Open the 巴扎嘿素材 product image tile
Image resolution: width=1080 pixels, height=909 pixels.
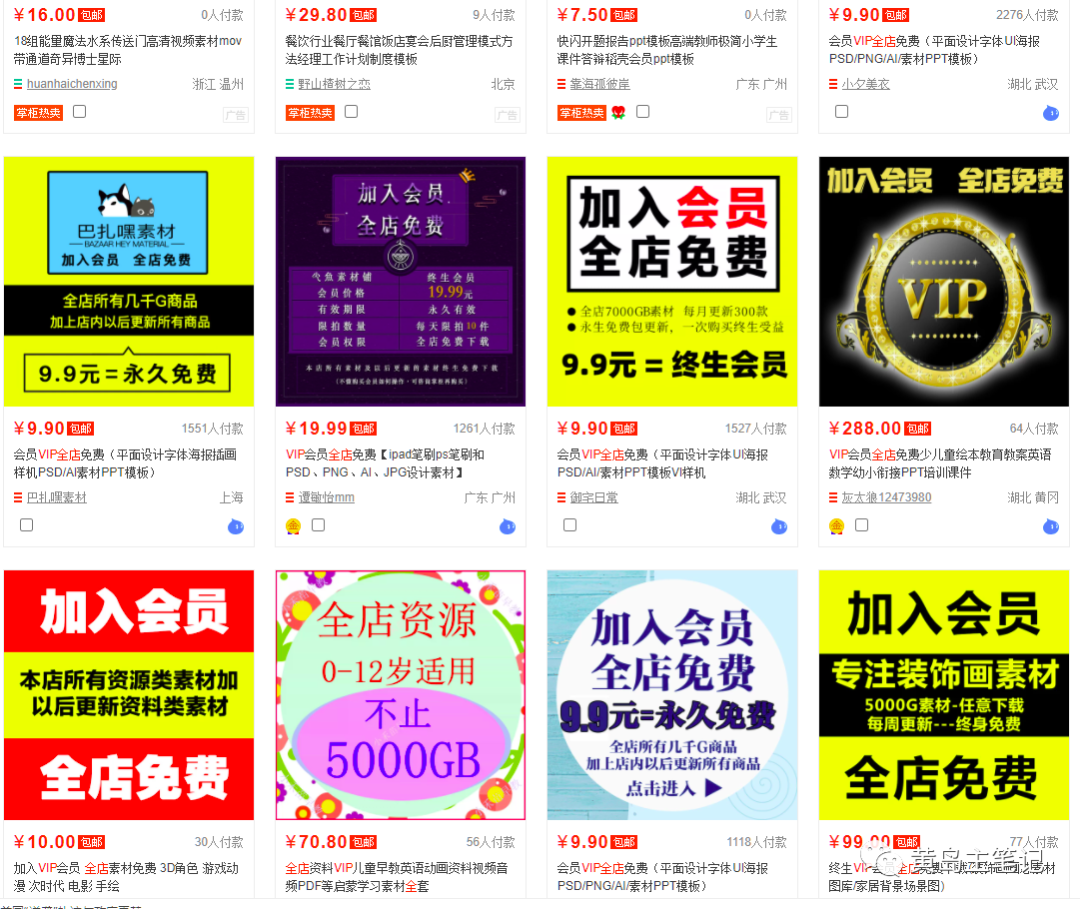pyautogui.click(x=129, y=281)
